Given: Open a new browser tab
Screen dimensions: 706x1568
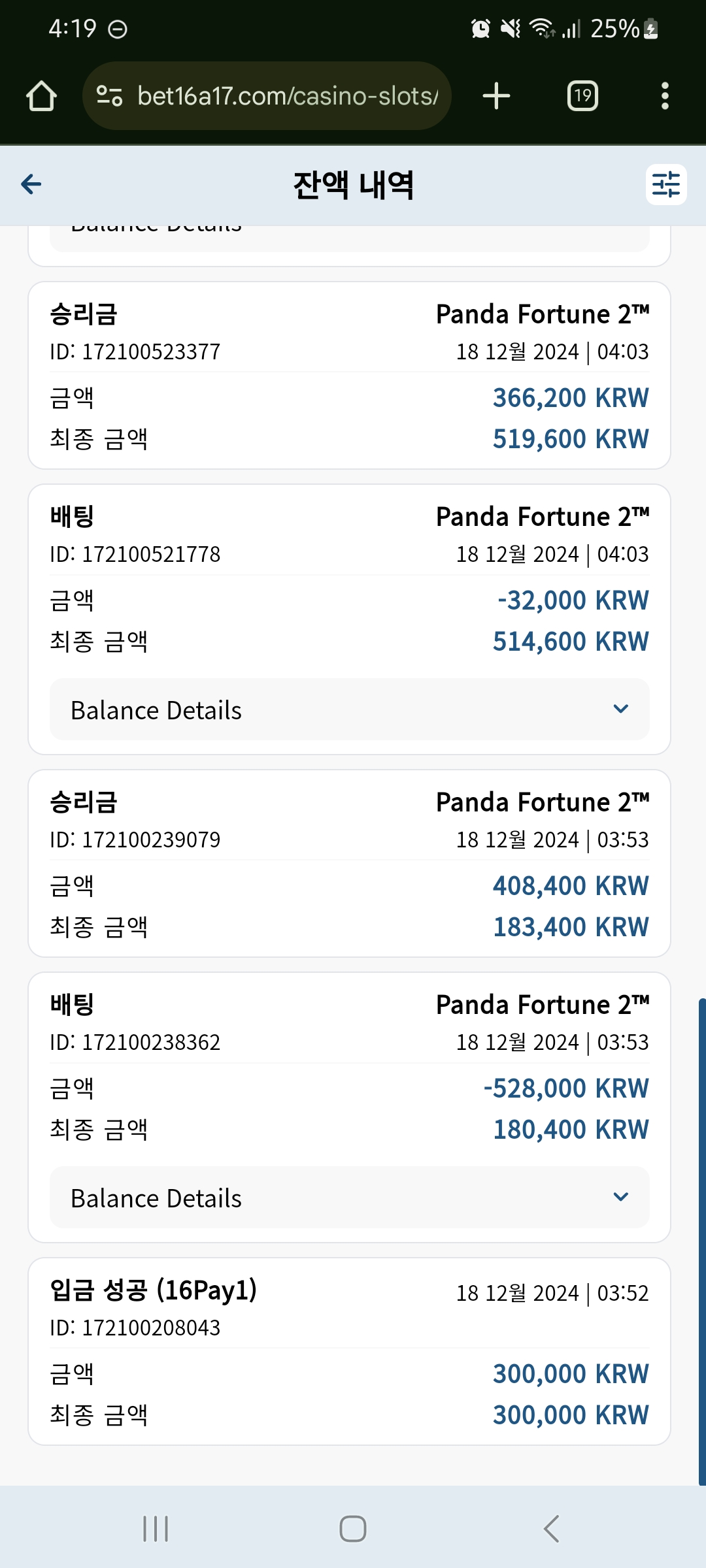Looking at the screenshot, I should [x=496, y=96].
